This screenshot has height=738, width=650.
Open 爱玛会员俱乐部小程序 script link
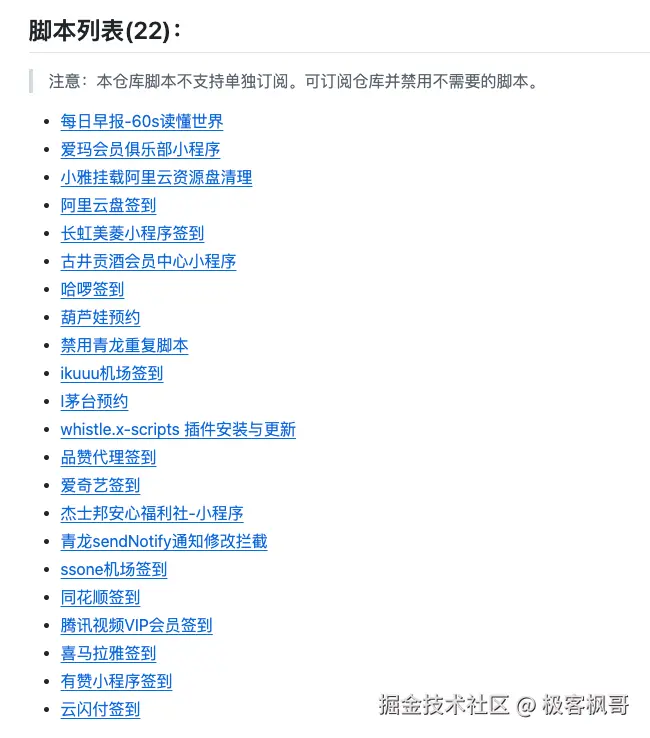coord(140,149)
